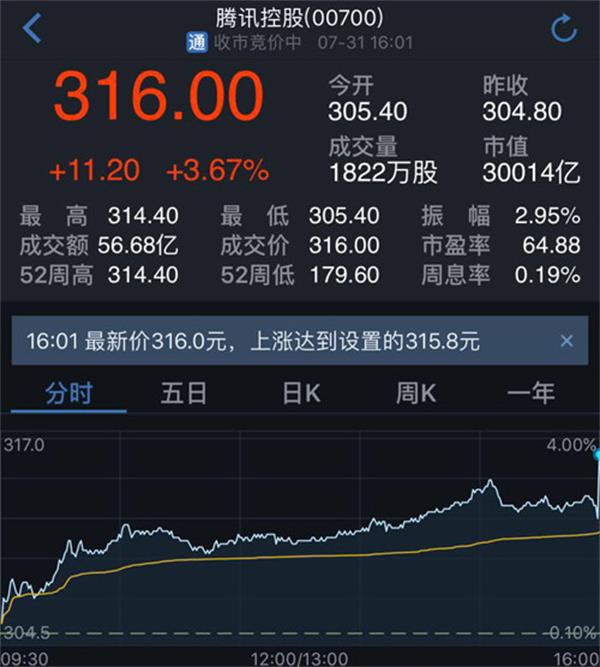Dismiss the 16:01 price alert banner

click(566, 342)
